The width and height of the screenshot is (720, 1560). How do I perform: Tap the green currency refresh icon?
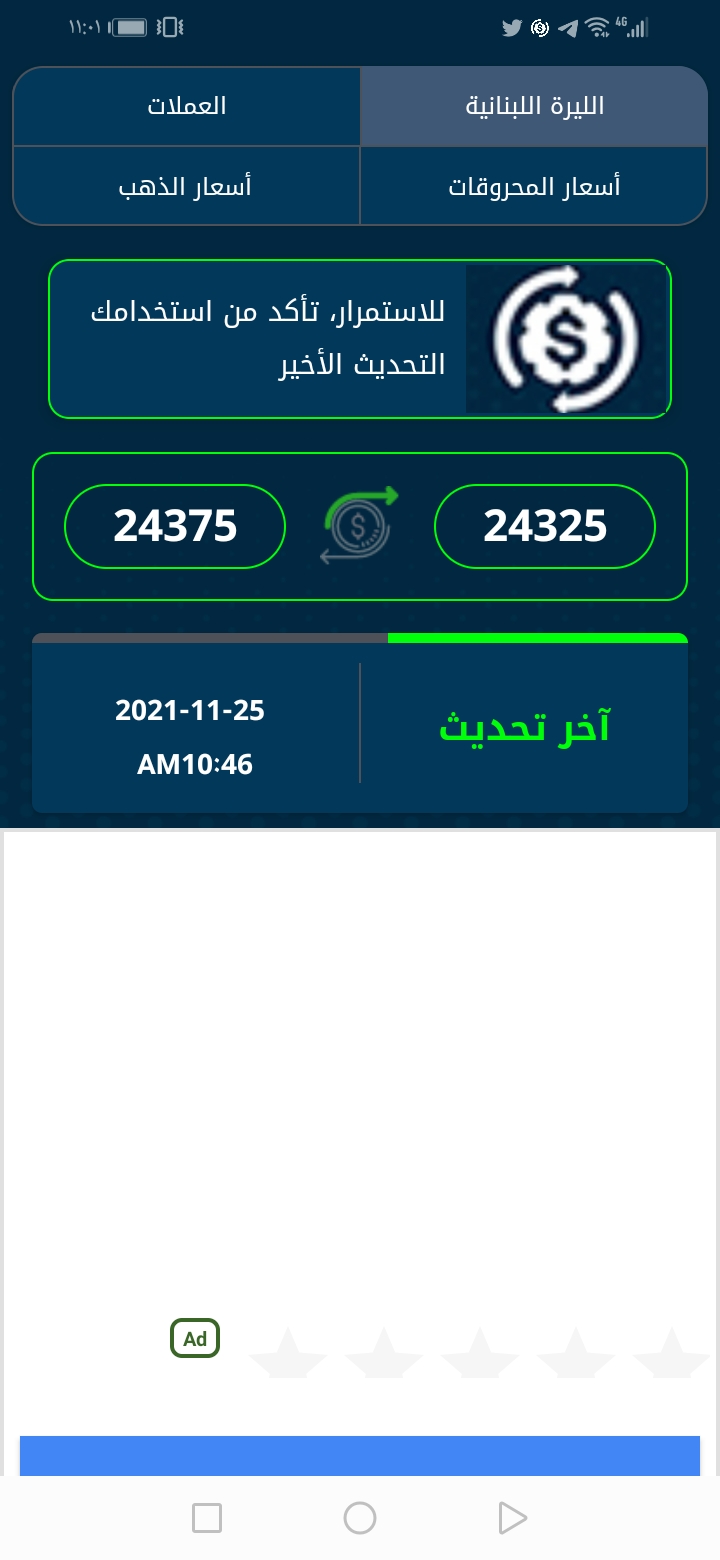(x=360, y=526)
